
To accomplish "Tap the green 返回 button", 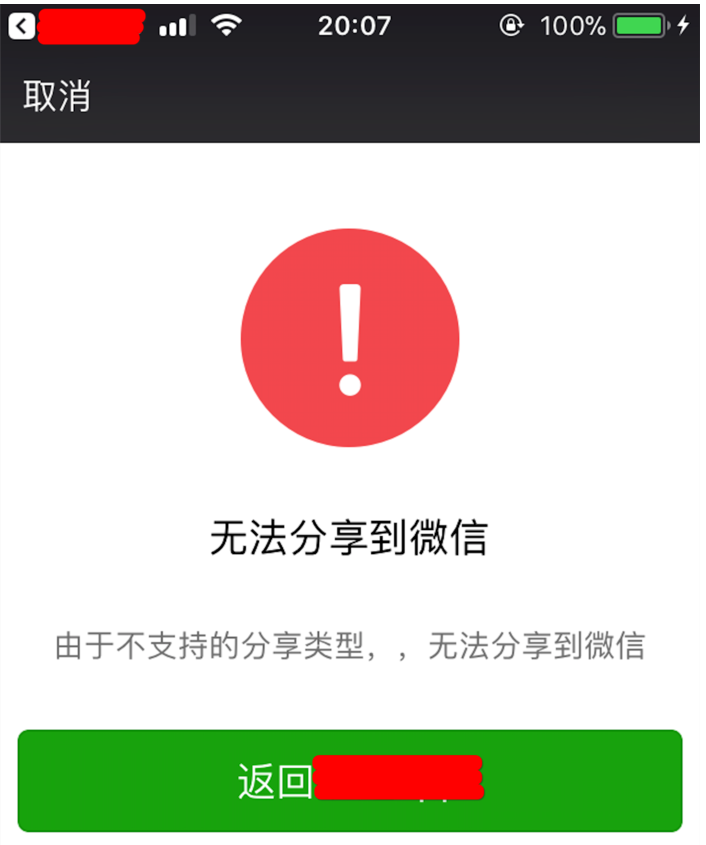I will tap(350, 781).
